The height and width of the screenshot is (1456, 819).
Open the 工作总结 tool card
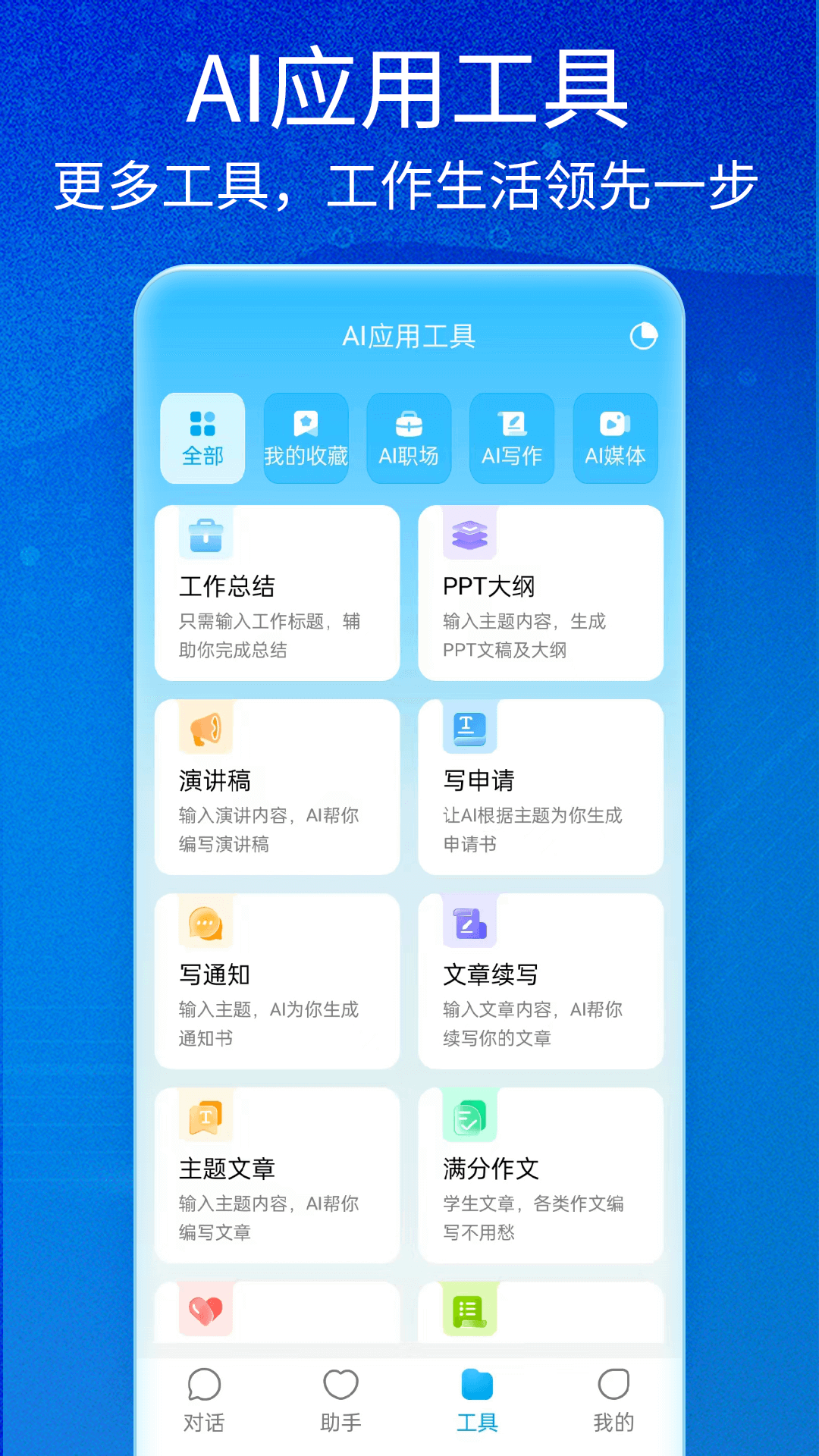(x=277, y=594)
